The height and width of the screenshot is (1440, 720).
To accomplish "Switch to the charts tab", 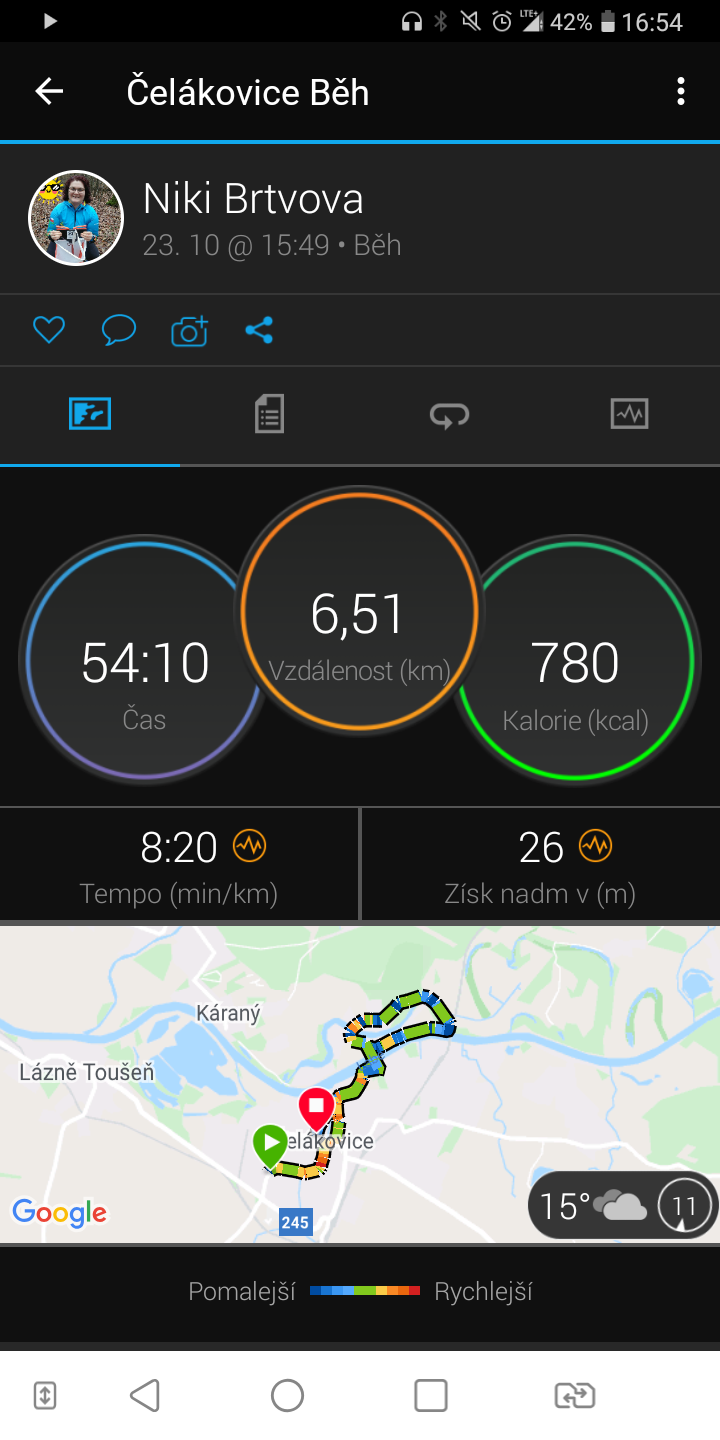I will click(x=630, y=414).
